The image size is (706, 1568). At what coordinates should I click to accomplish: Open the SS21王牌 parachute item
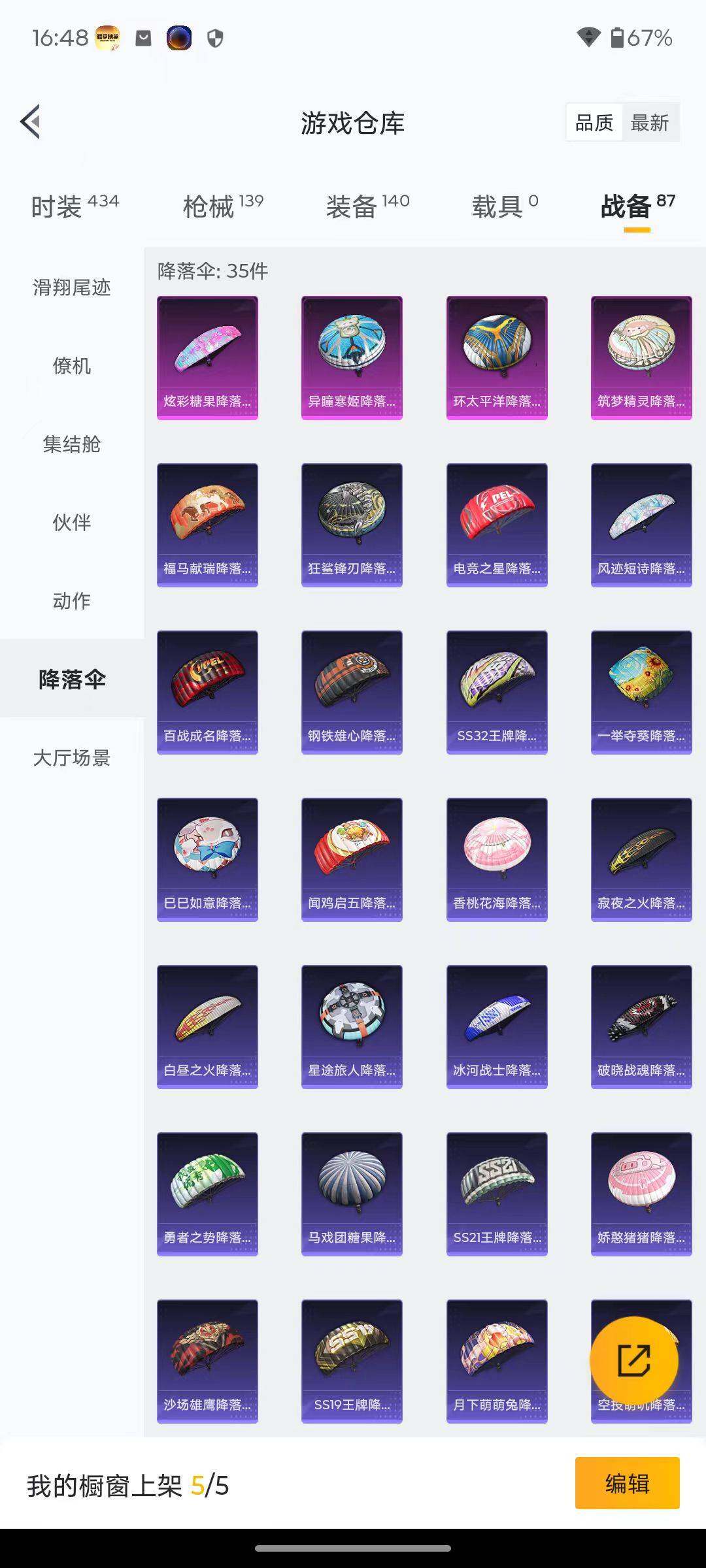(x=496, y=1194)
